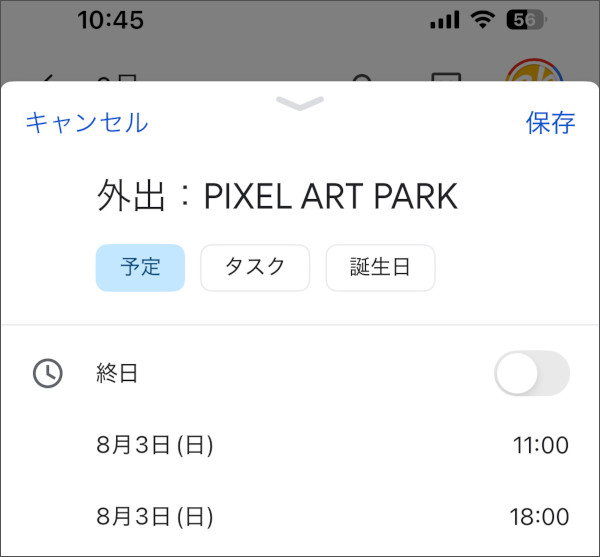Change the start date of the 11:00 row
Image resolution: width=600 pixels, height=557 pixels.
coord(155,446)
